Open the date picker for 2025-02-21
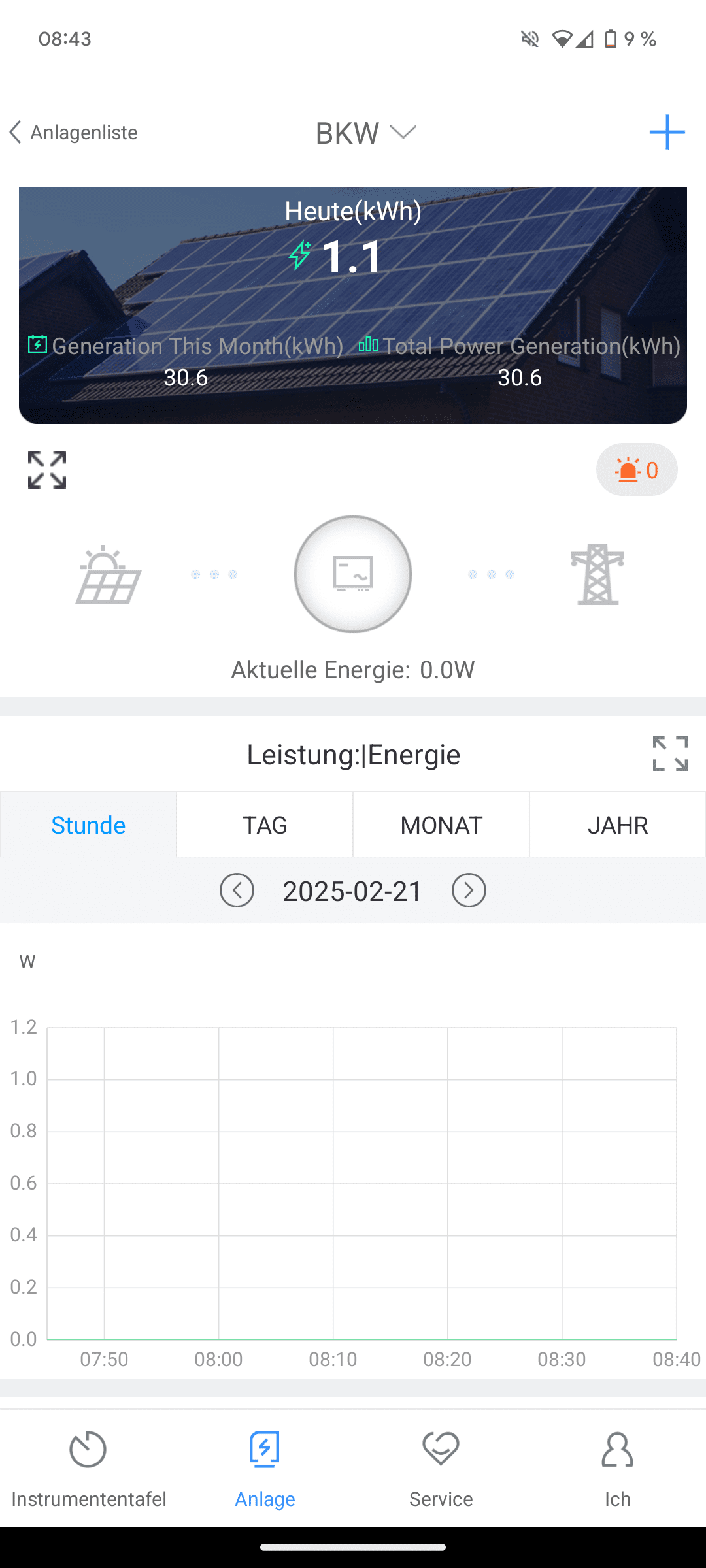 [x=352, y=891]
